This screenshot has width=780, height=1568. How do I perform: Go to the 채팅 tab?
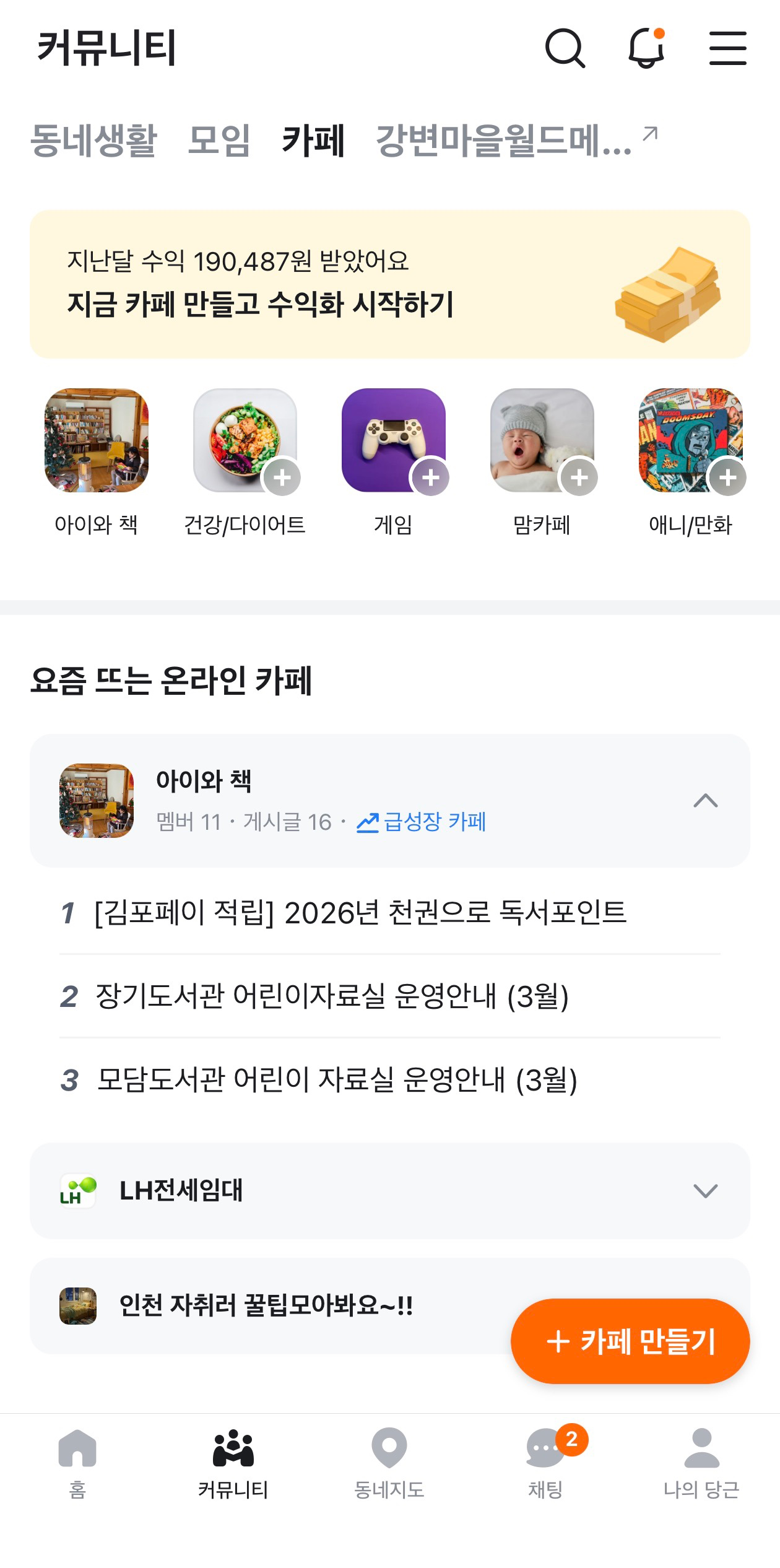click(545, 1461)
